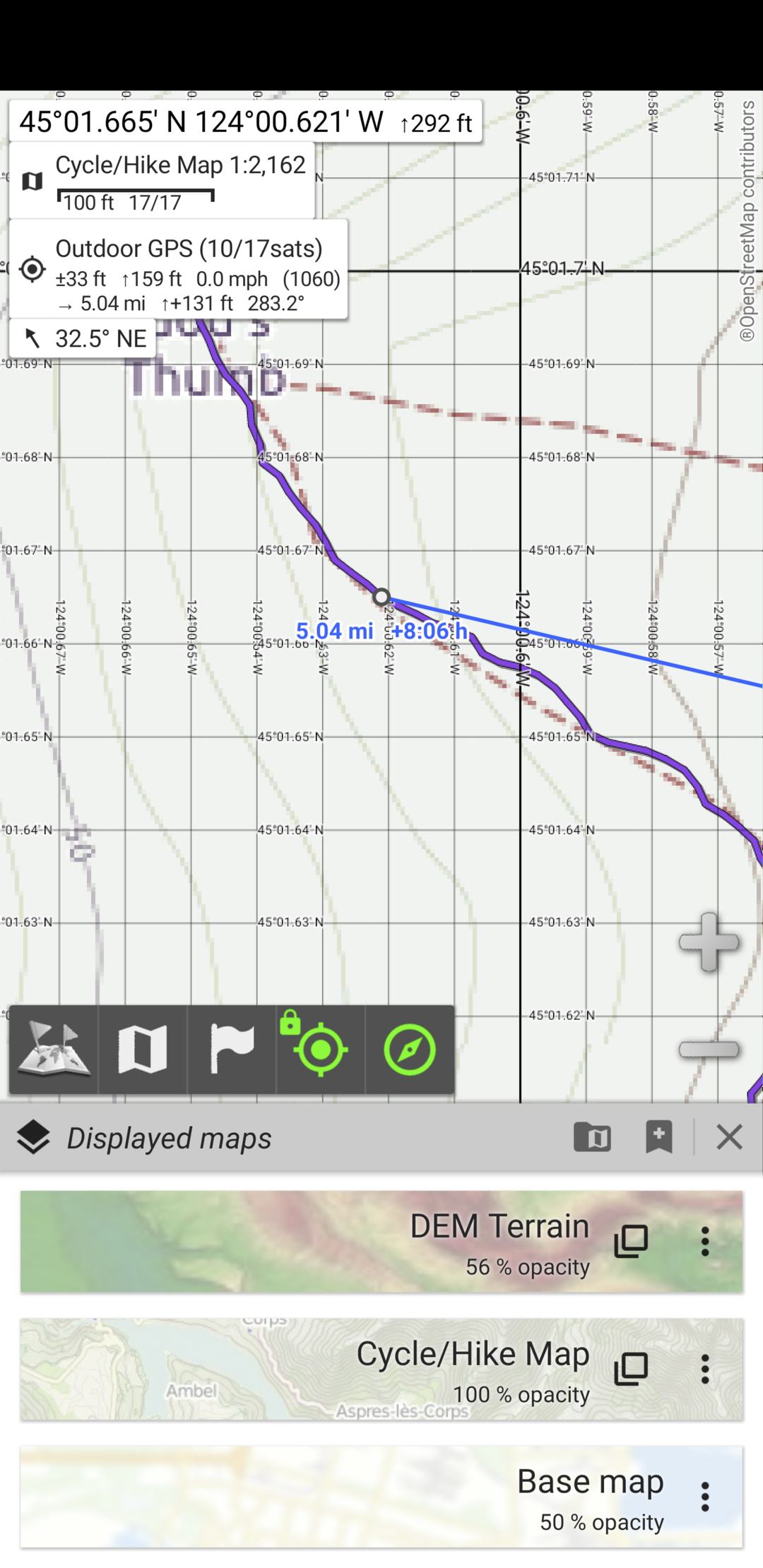Tap the 32.5° NE compass heading box
This screenshot has height=1568, width=763.
click(83, 338)
